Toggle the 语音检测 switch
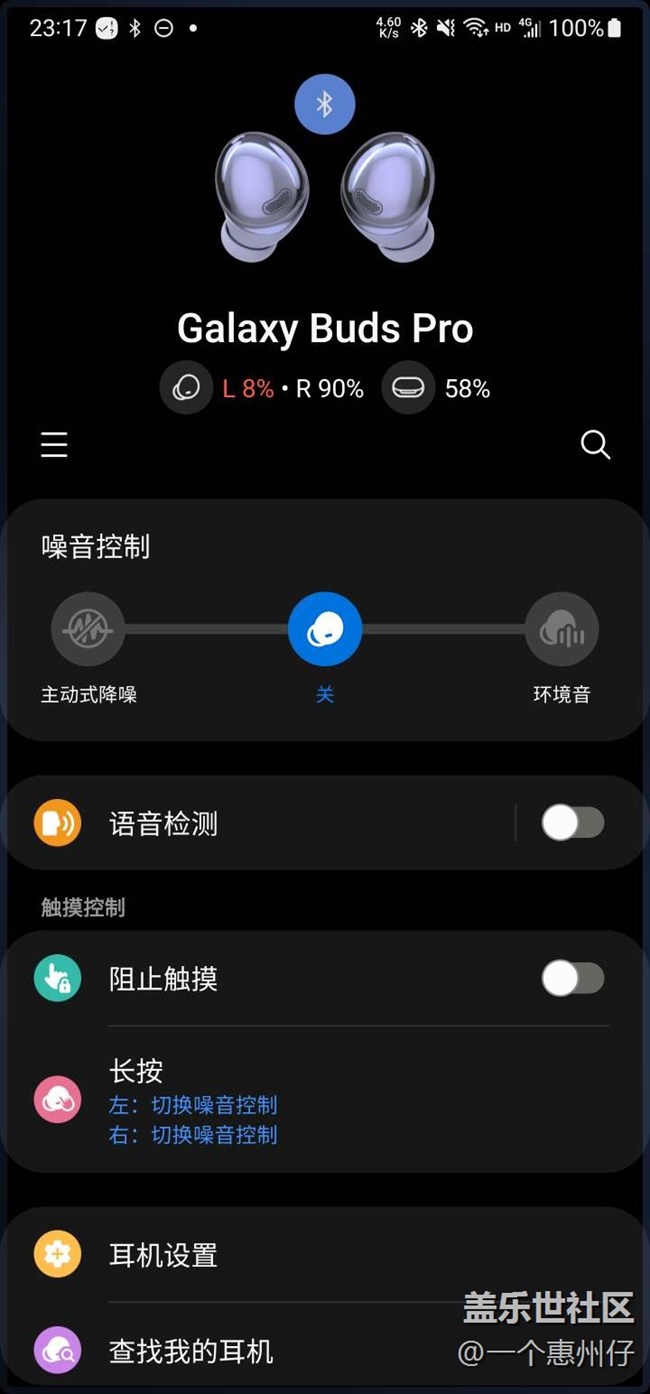650x1394 pixels. point(572,823)
